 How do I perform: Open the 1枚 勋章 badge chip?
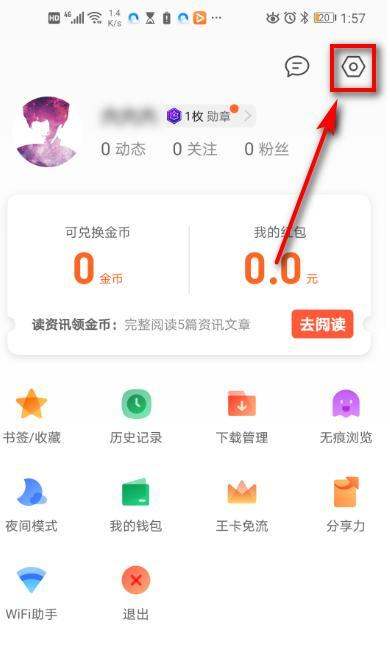[209, 115]
